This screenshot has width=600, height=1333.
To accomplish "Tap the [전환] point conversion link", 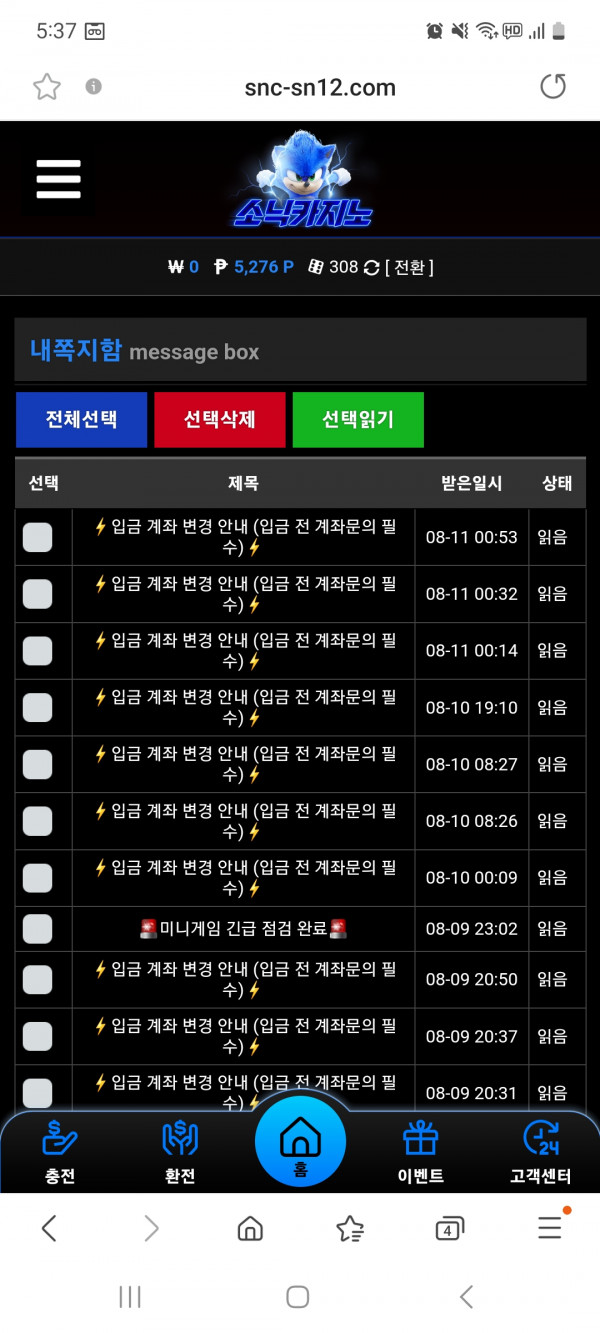I will pyautogui.click(x=409, y=267).
